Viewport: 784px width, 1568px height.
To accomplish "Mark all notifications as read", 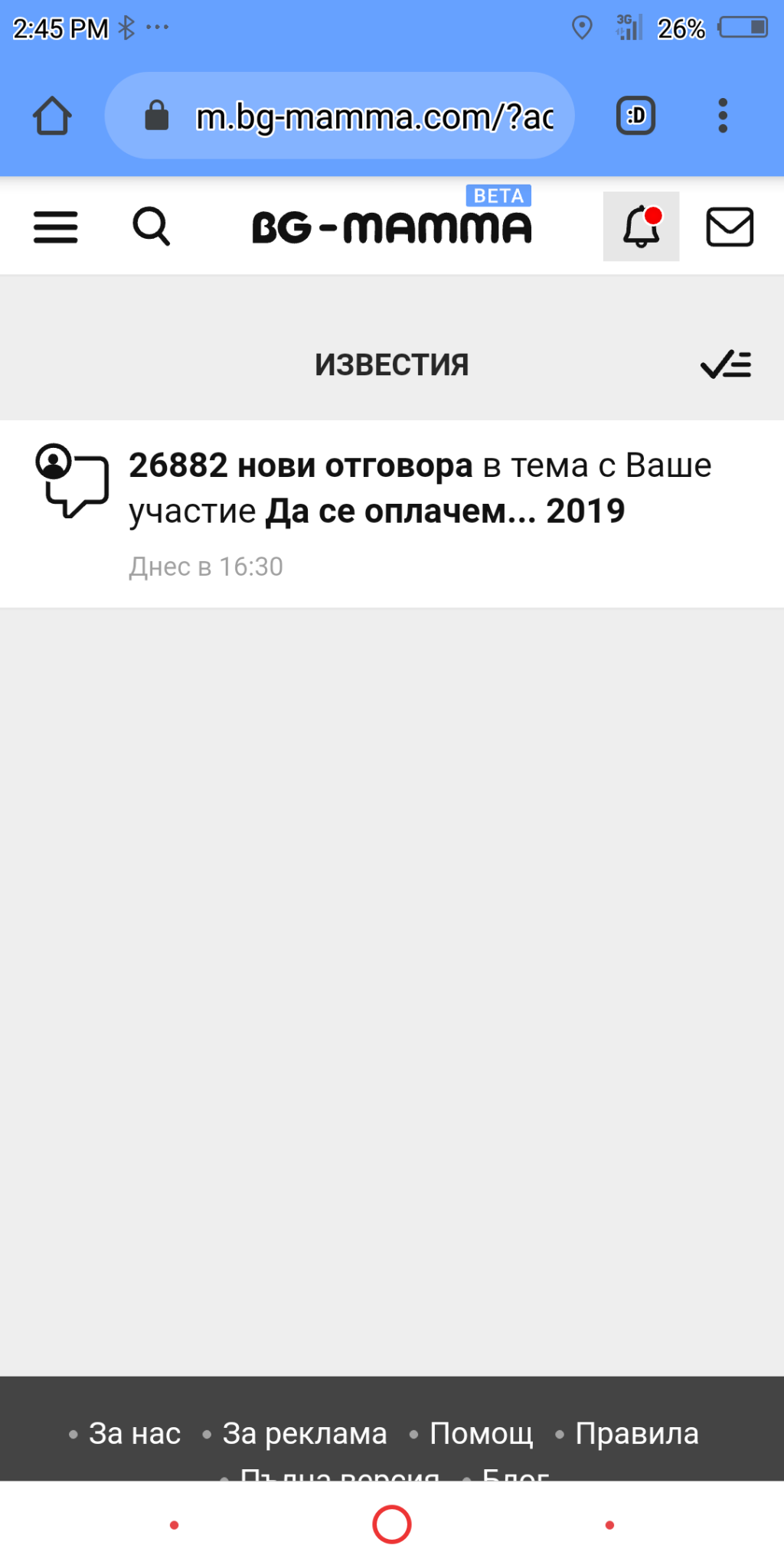I will click(x=726, y=364).
